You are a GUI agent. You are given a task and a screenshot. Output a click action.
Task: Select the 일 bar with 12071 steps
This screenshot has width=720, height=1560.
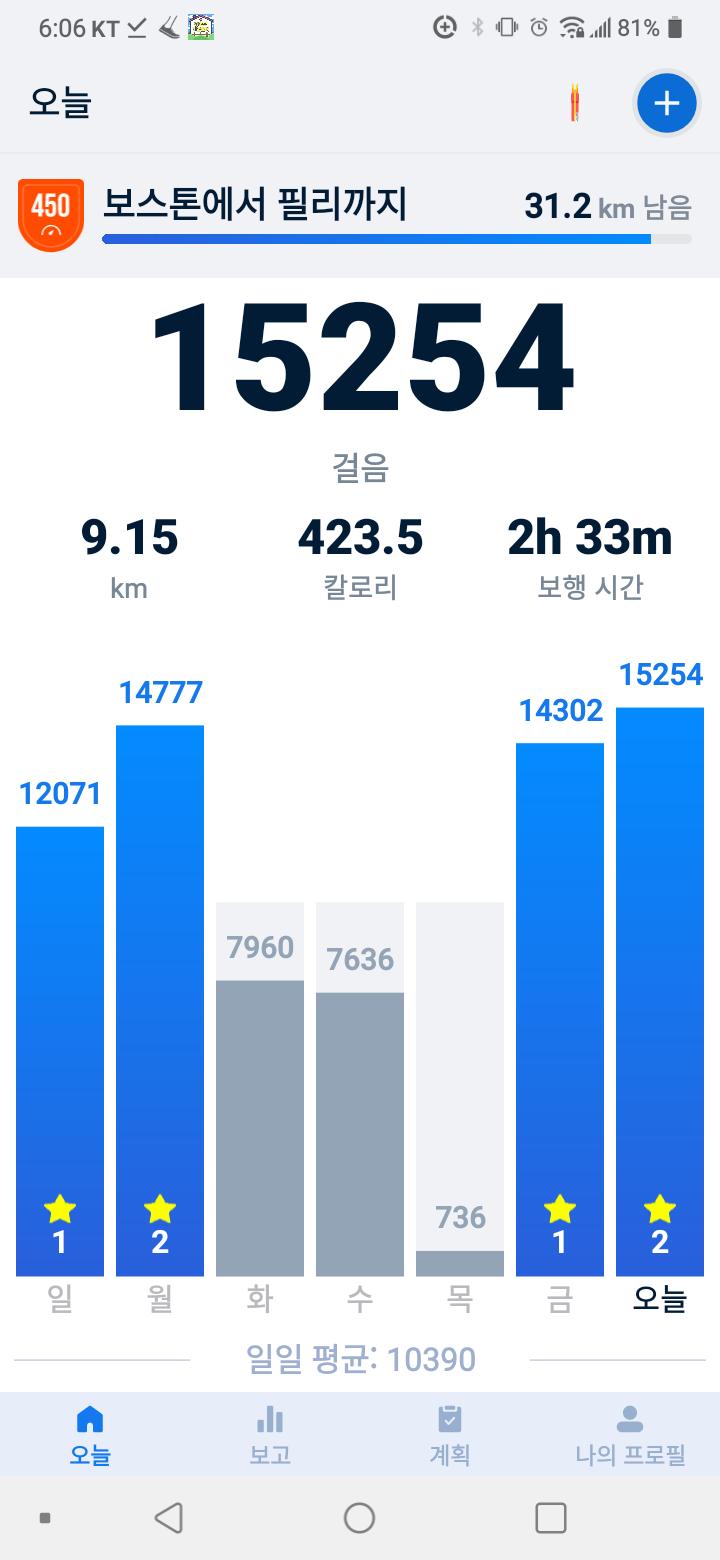[x=60, y=1050]
